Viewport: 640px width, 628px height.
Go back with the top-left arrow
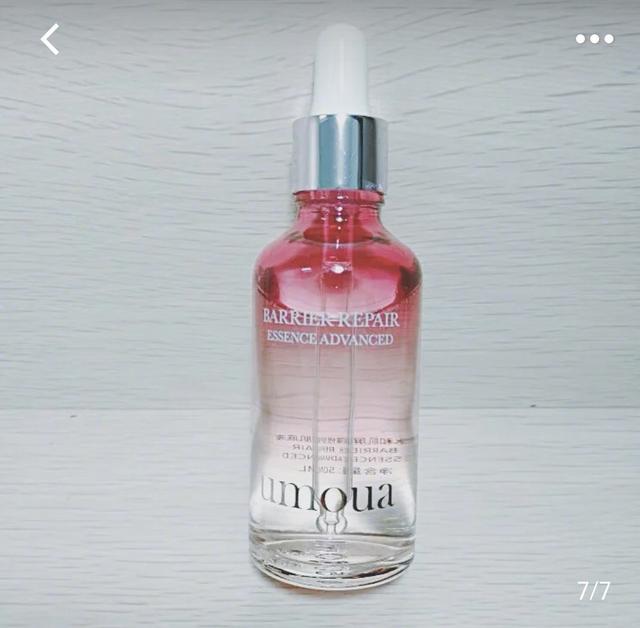click(x=50, y=40)
